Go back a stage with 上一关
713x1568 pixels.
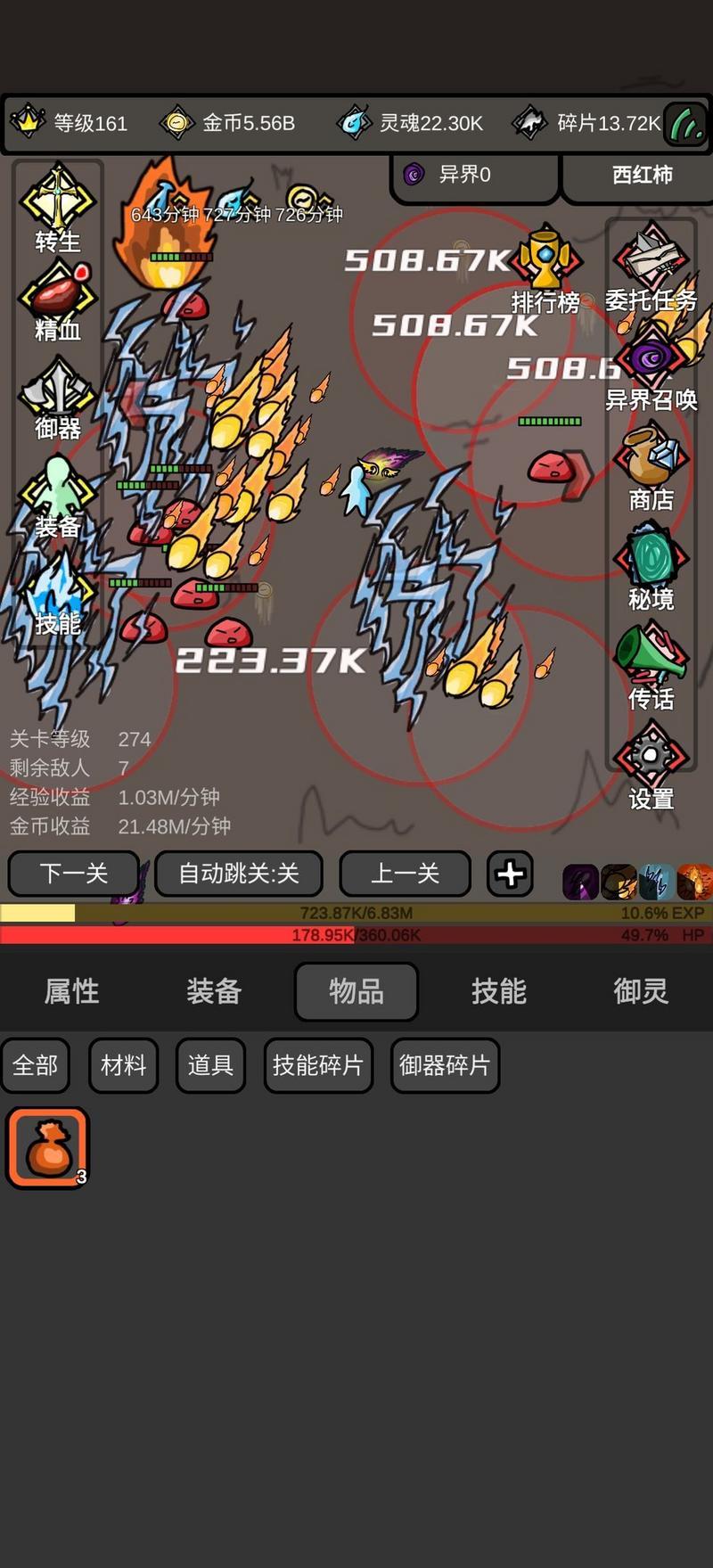pos(406,873)
